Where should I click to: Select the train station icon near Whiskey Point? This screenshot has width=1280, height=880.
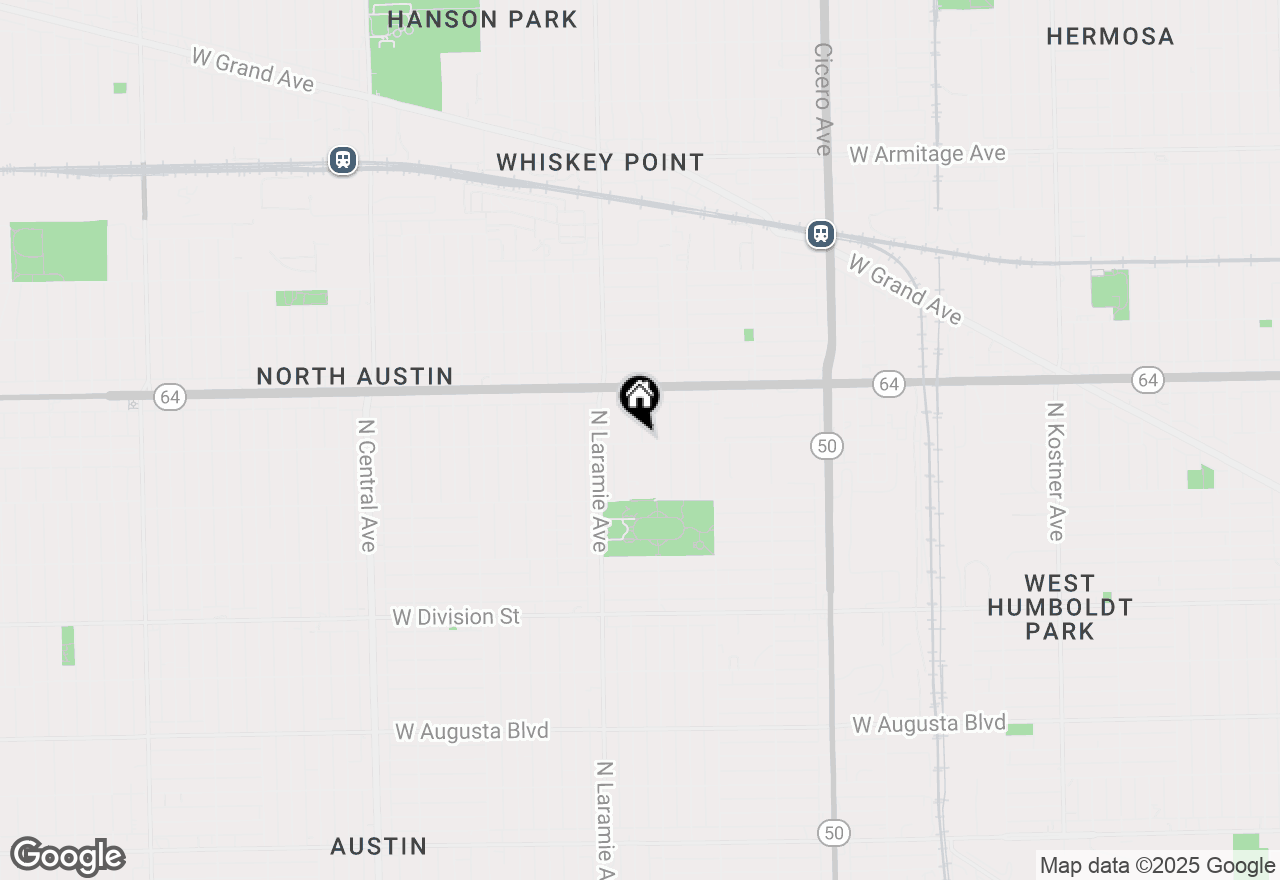tap(343, 160)
